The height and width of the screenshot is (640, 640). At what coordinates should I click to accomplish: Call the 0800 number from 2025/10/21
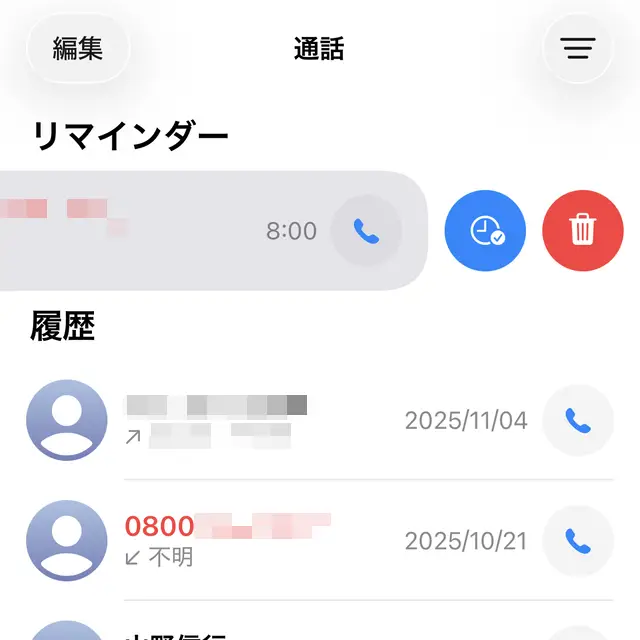577,541
